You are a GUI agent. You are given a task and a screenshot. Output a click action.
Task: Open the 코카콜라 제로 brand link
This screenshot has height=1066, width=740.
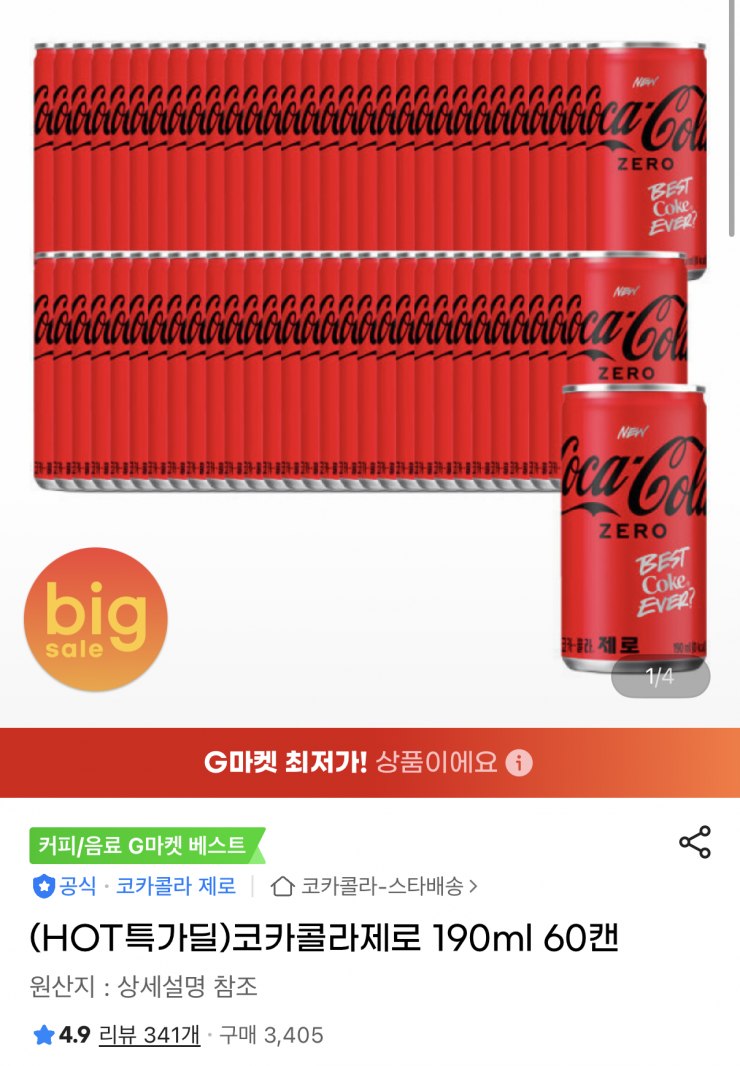tap(175, 886)
